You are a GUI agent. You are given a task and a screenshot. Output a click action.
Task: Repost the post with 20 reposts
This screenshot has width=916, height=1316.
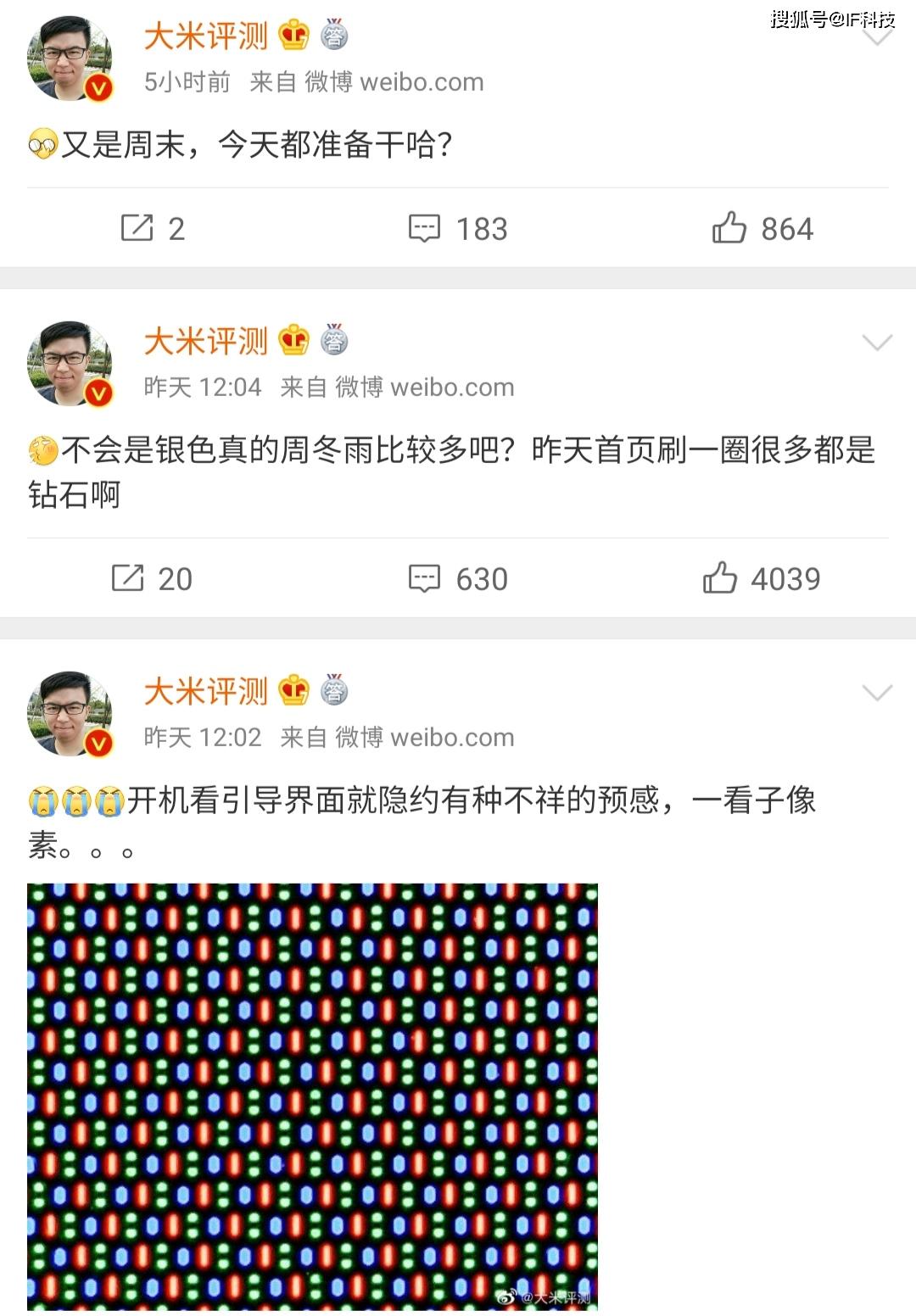[x=152, y=578]
